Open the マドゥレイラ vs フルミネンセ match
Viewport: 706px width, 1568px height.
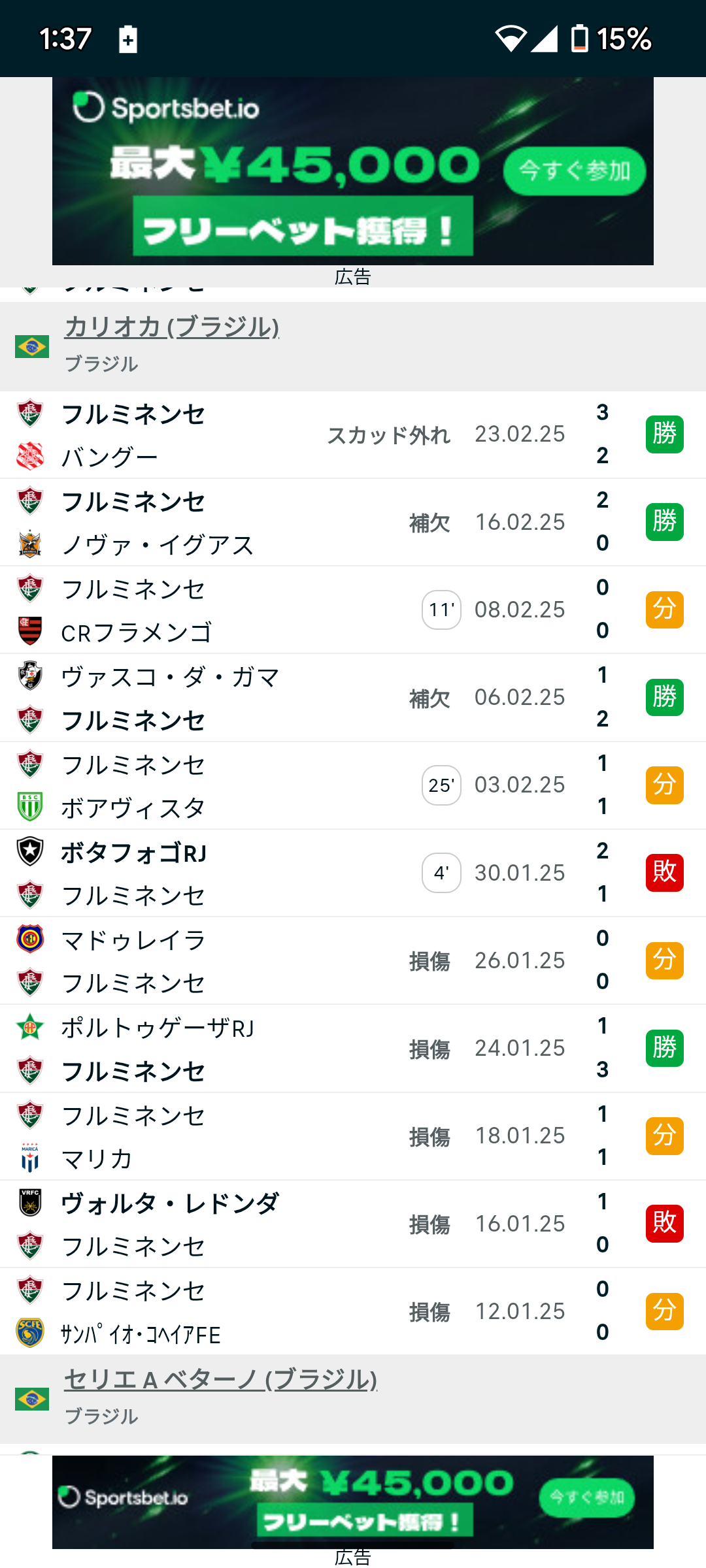[x=353, y=961]
